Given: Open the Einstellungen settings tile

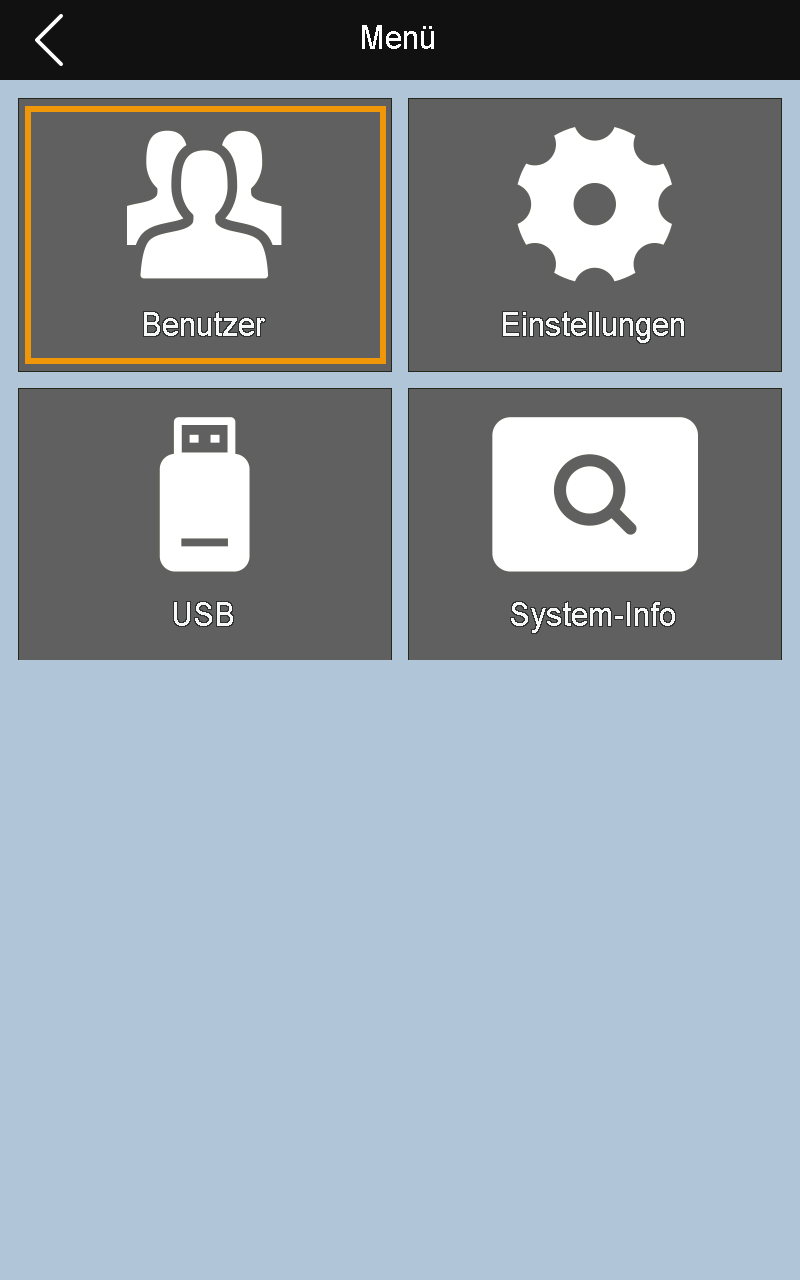Looking at the screenshot, I should coord(594,235).
